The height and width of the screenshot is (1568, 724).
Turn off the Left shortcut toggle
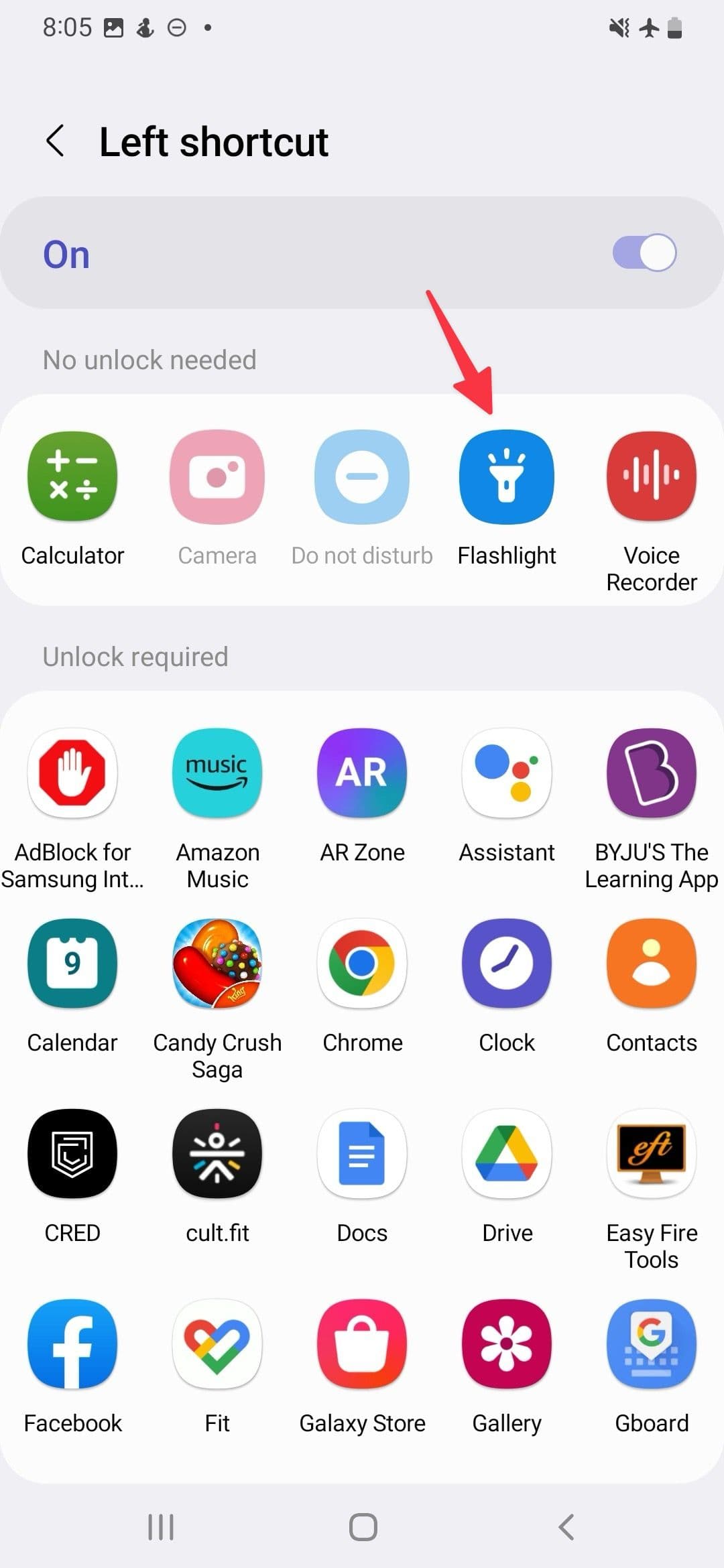click(x=644, y=253)
